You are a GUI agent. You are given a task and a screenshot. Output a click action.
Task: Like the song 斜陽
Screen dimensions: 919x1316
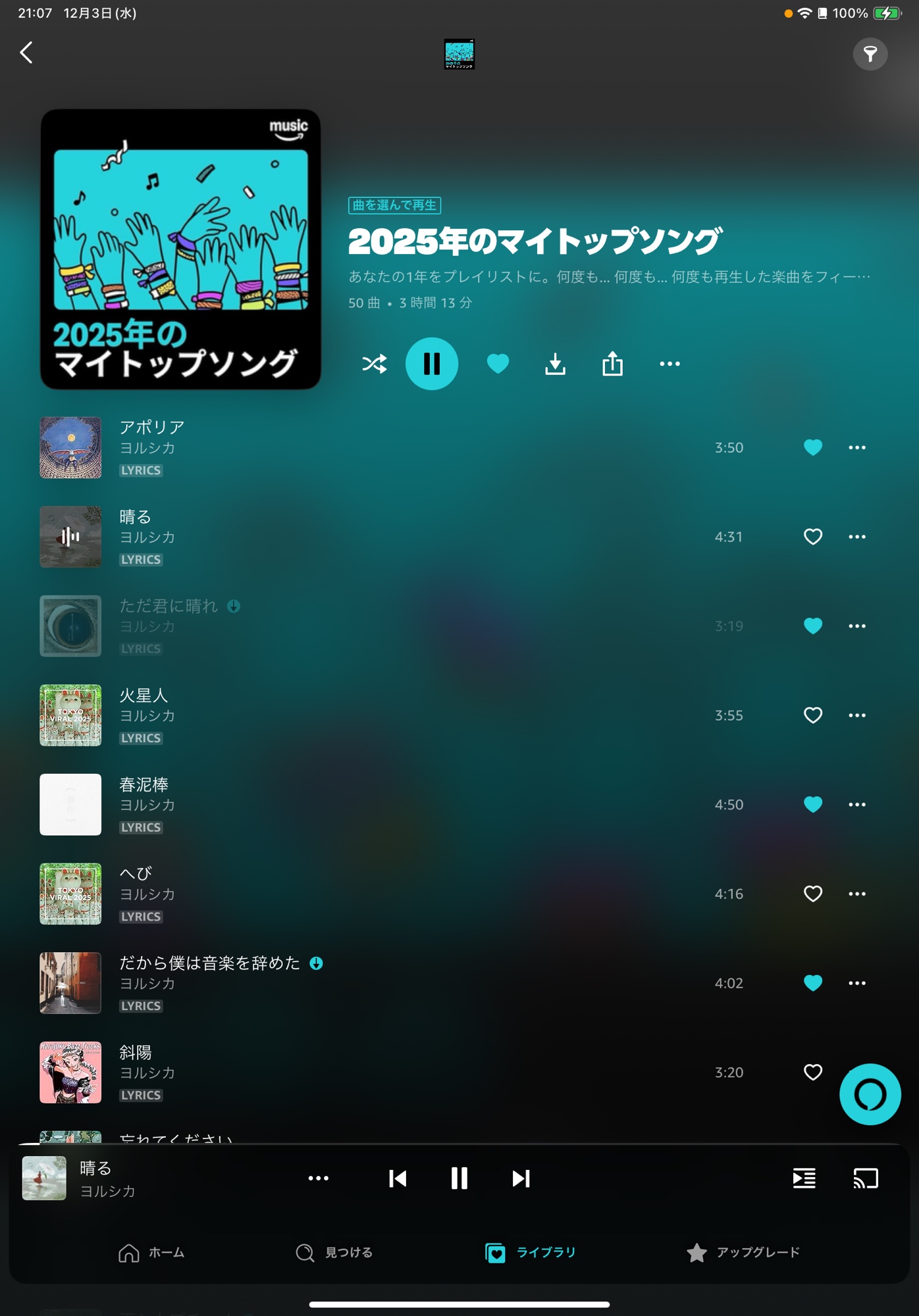click(813, 1073)
